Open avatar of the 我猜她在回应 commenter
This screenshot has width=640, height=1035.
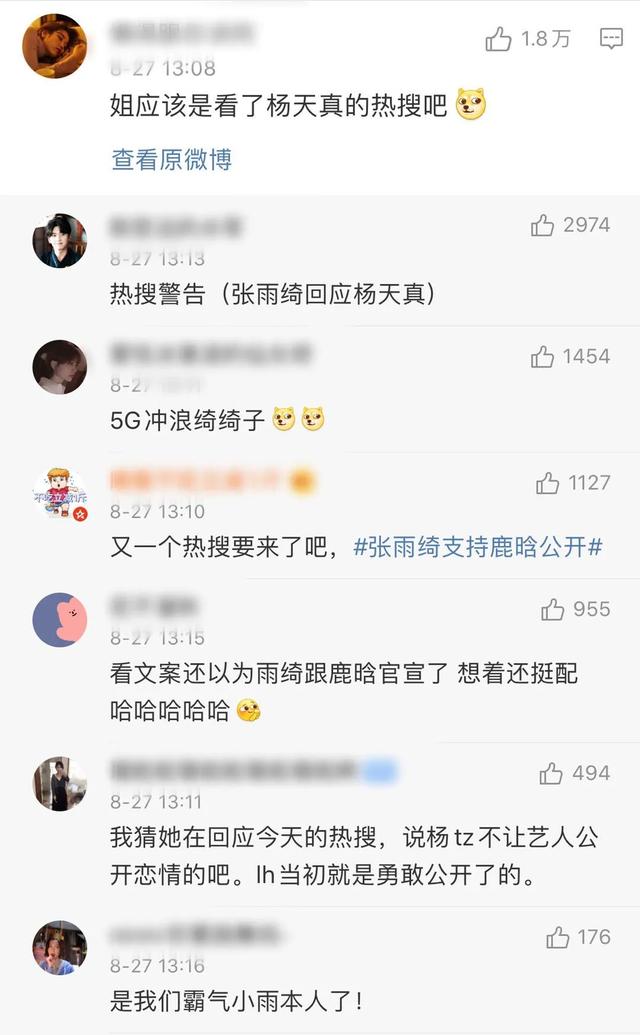[59, 783]
